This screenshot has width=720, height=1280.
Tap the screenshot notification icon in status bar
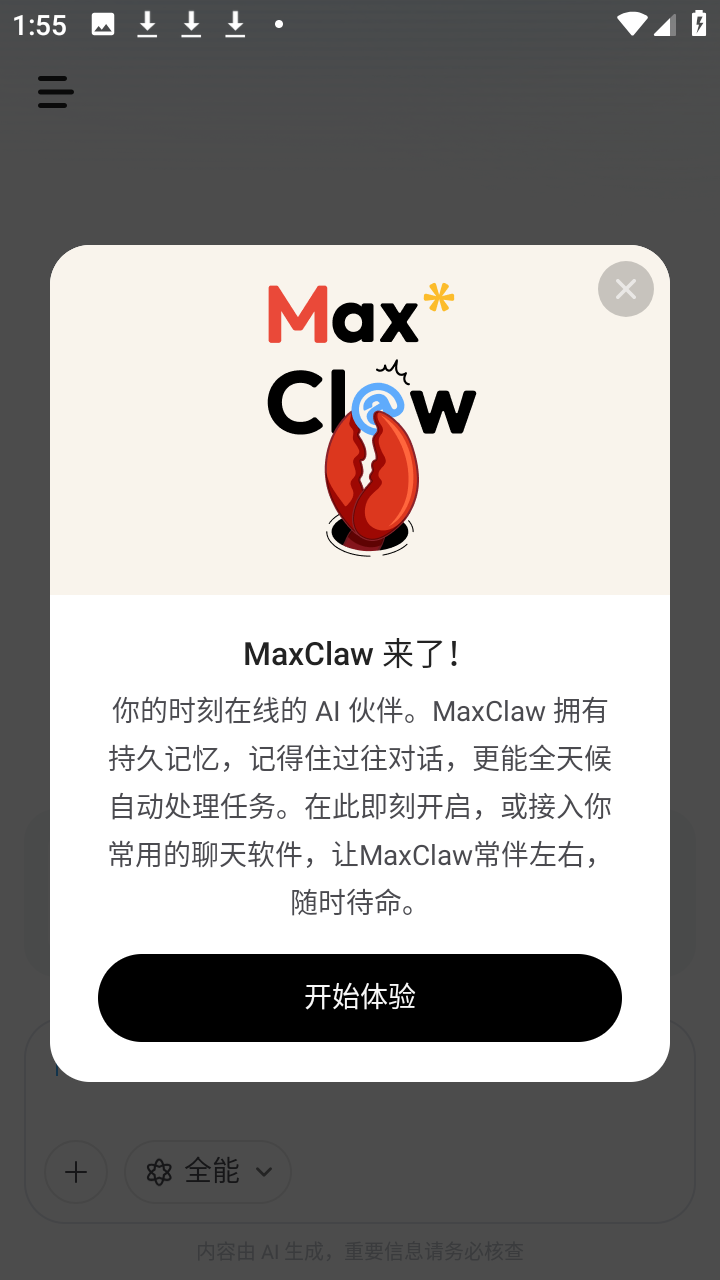coord(103,22)
